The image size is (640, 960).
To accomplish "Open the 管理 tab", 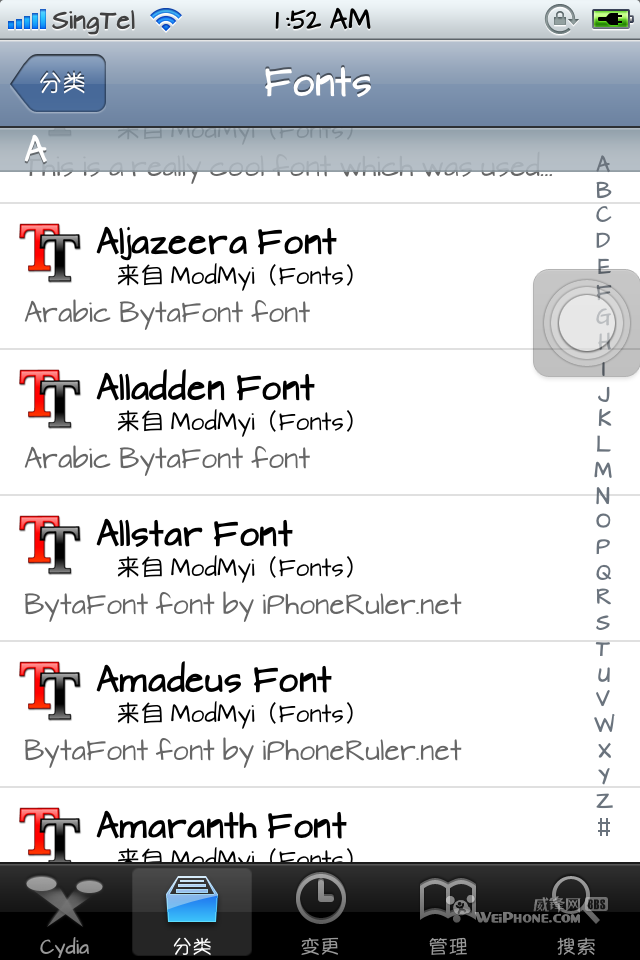I will (448, 914).
